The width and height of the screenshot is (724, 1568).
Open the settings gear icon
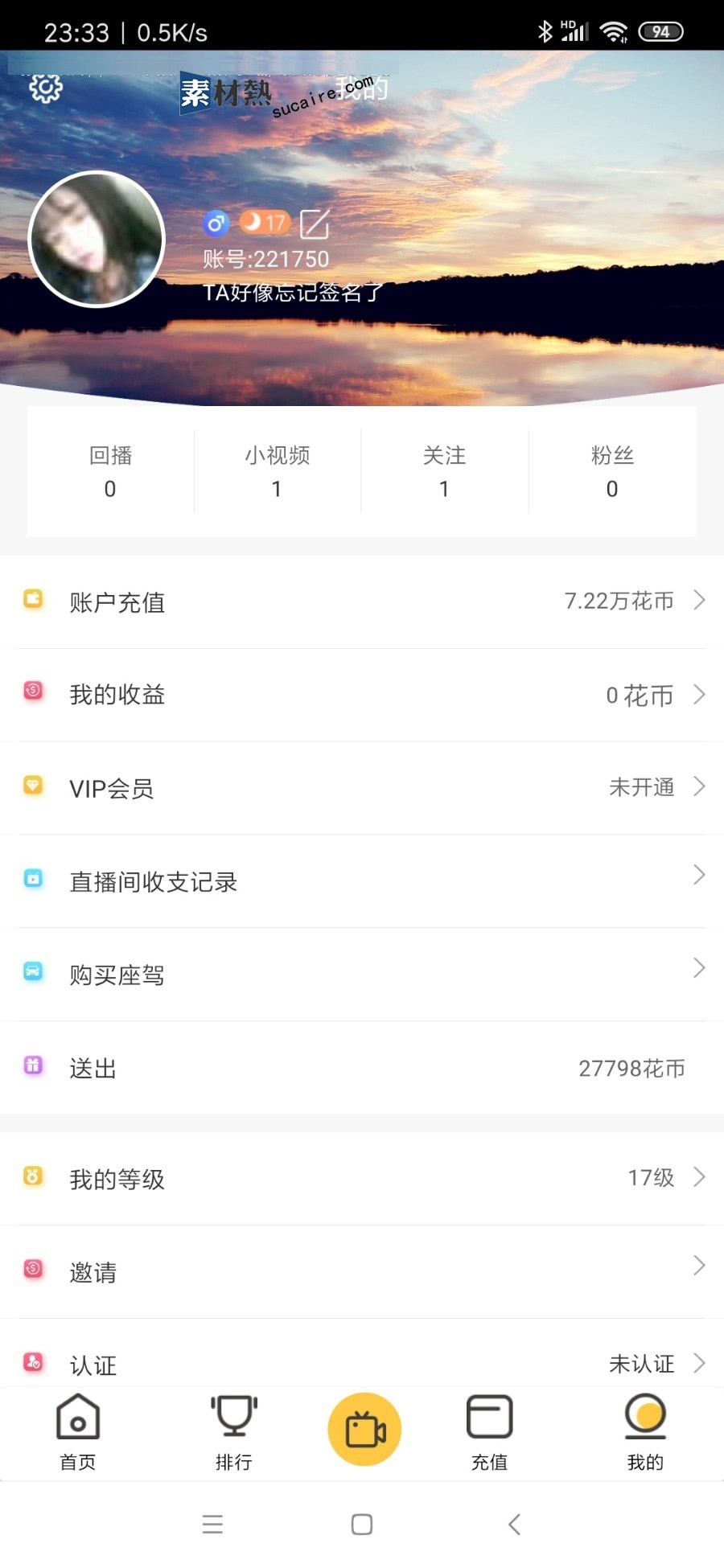[x=46, y=88]
